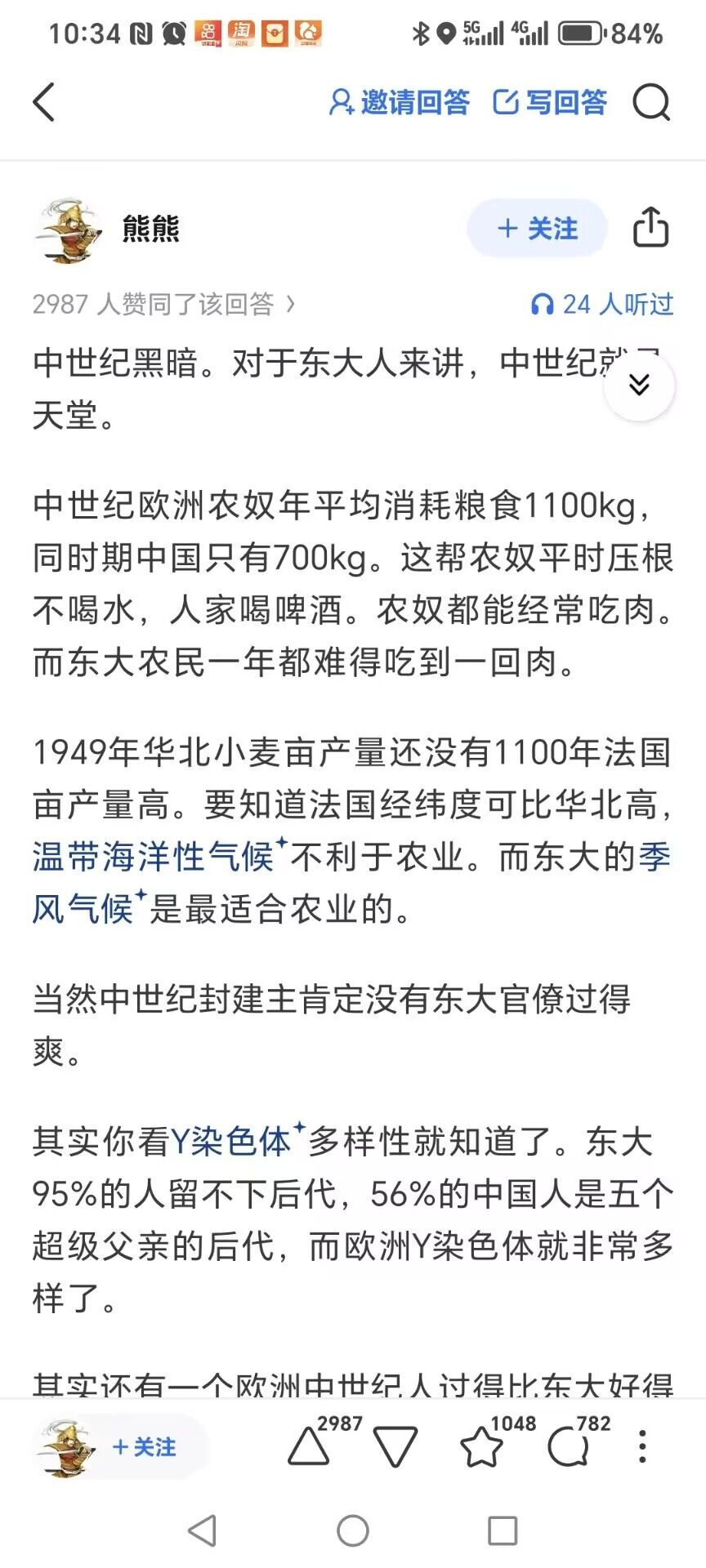Tap 邀请回答 to invite answers
The height and width of the screenshot is (1568, 706).
pos(399,102)
